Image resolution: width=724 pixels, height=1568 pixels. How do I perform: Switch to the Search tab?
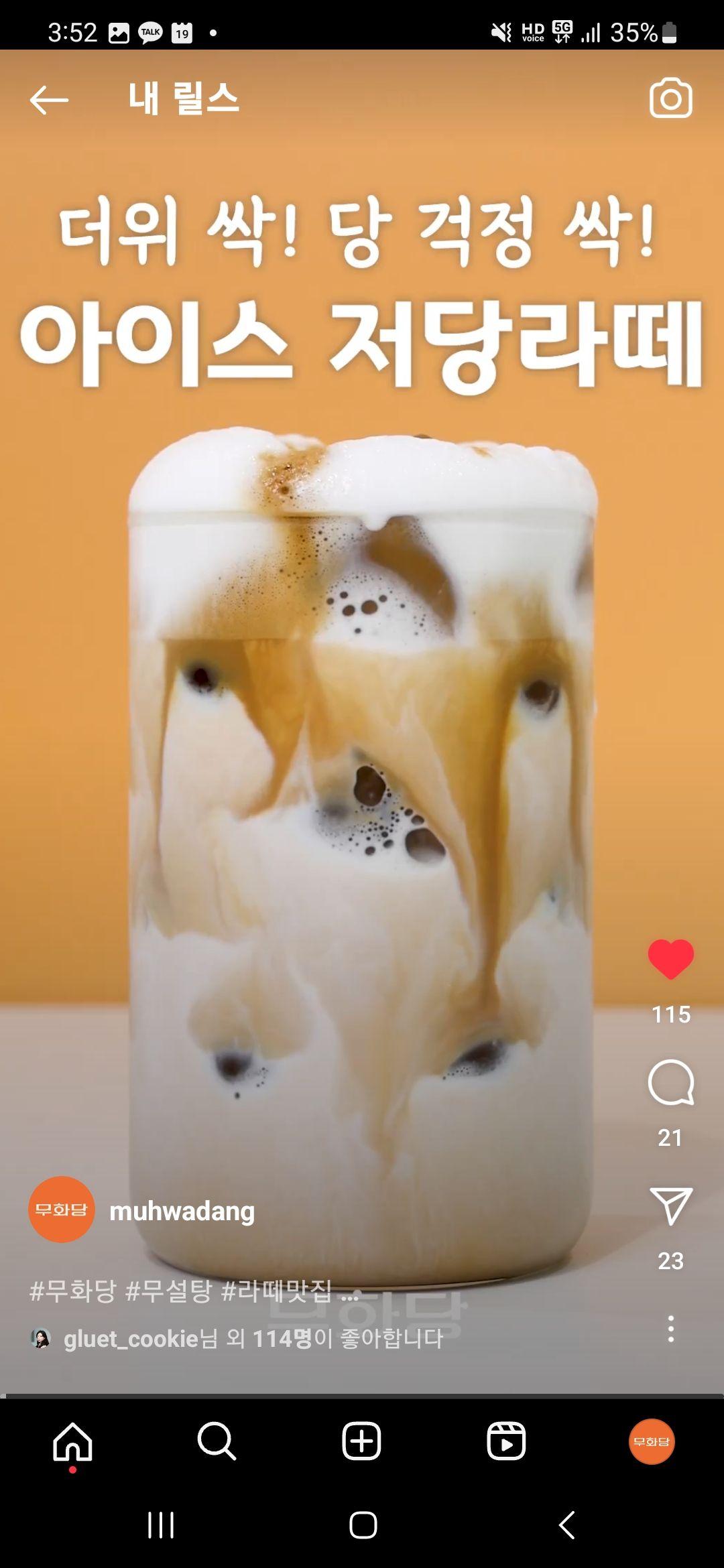click(217, 1441)
